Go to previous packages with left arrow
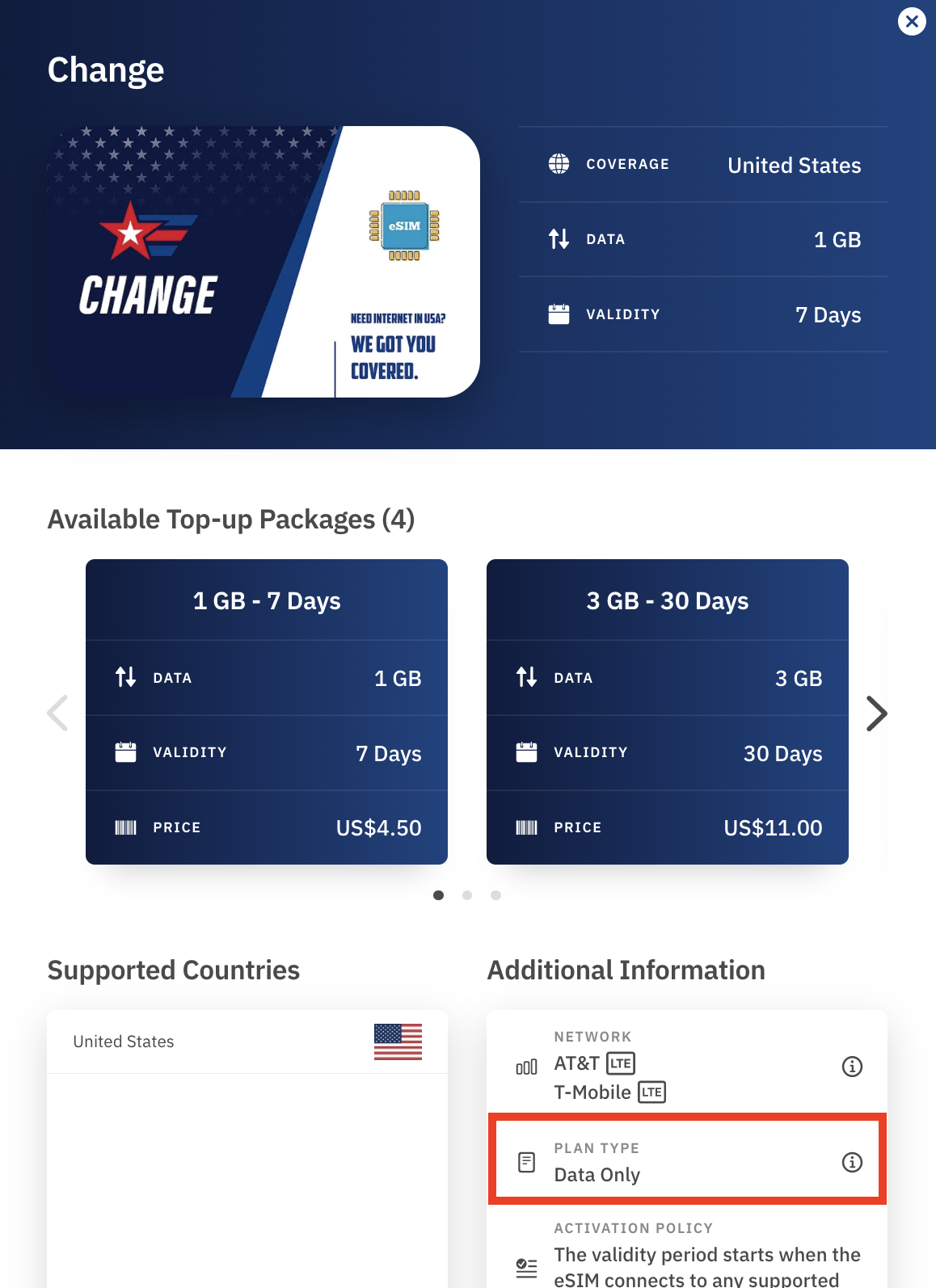 point(57,713)
